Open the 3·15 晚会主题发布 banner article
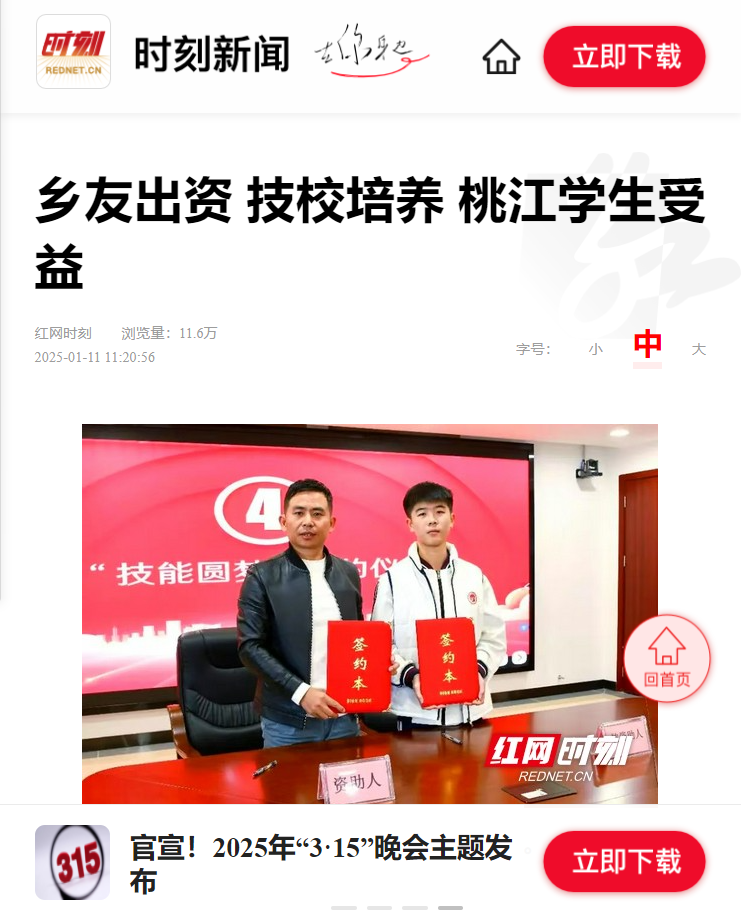741x920 pixels. (320, 864)
